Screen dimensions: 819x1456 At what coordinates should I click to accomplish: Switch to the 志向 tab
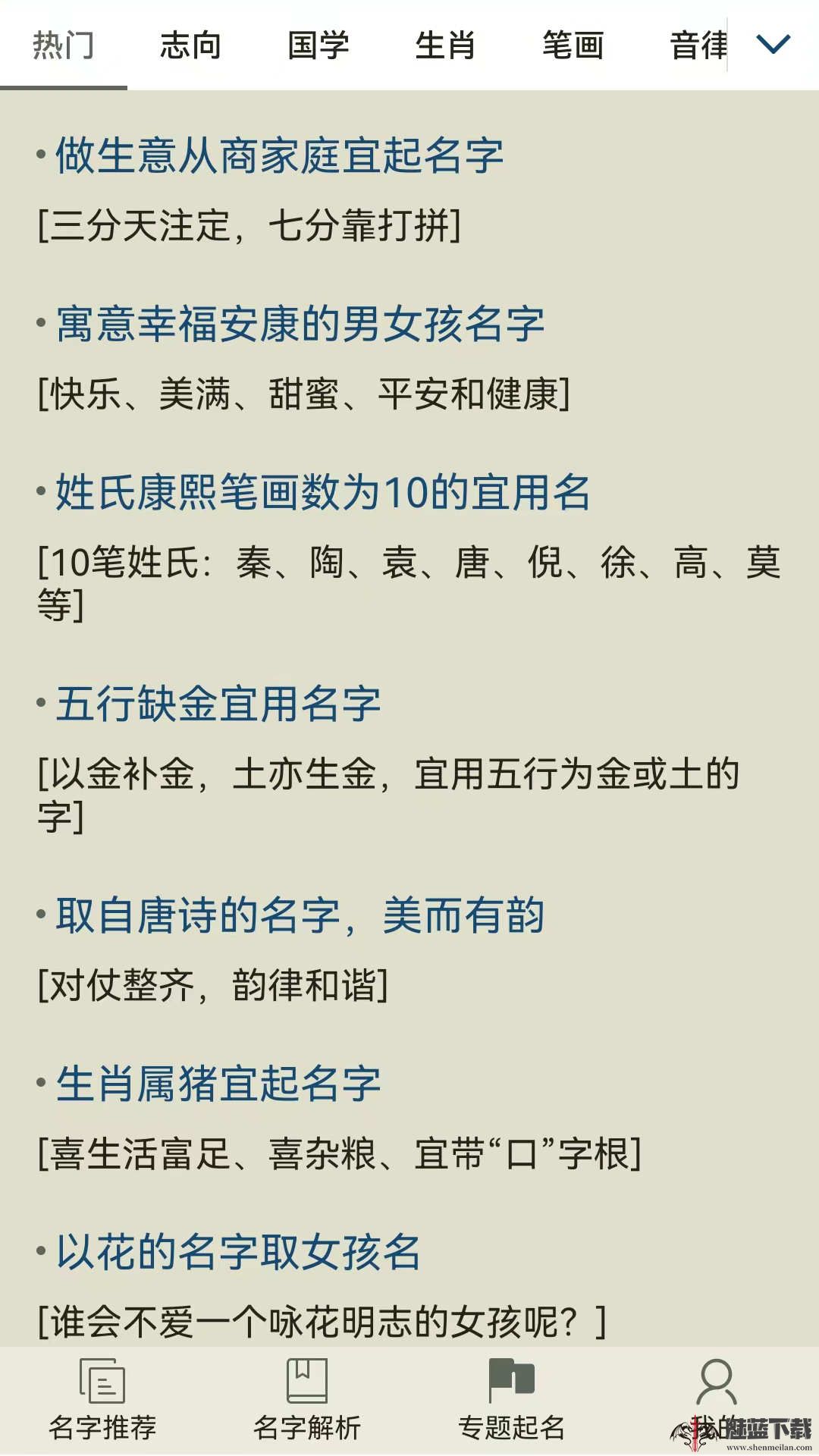click(190, 45)
